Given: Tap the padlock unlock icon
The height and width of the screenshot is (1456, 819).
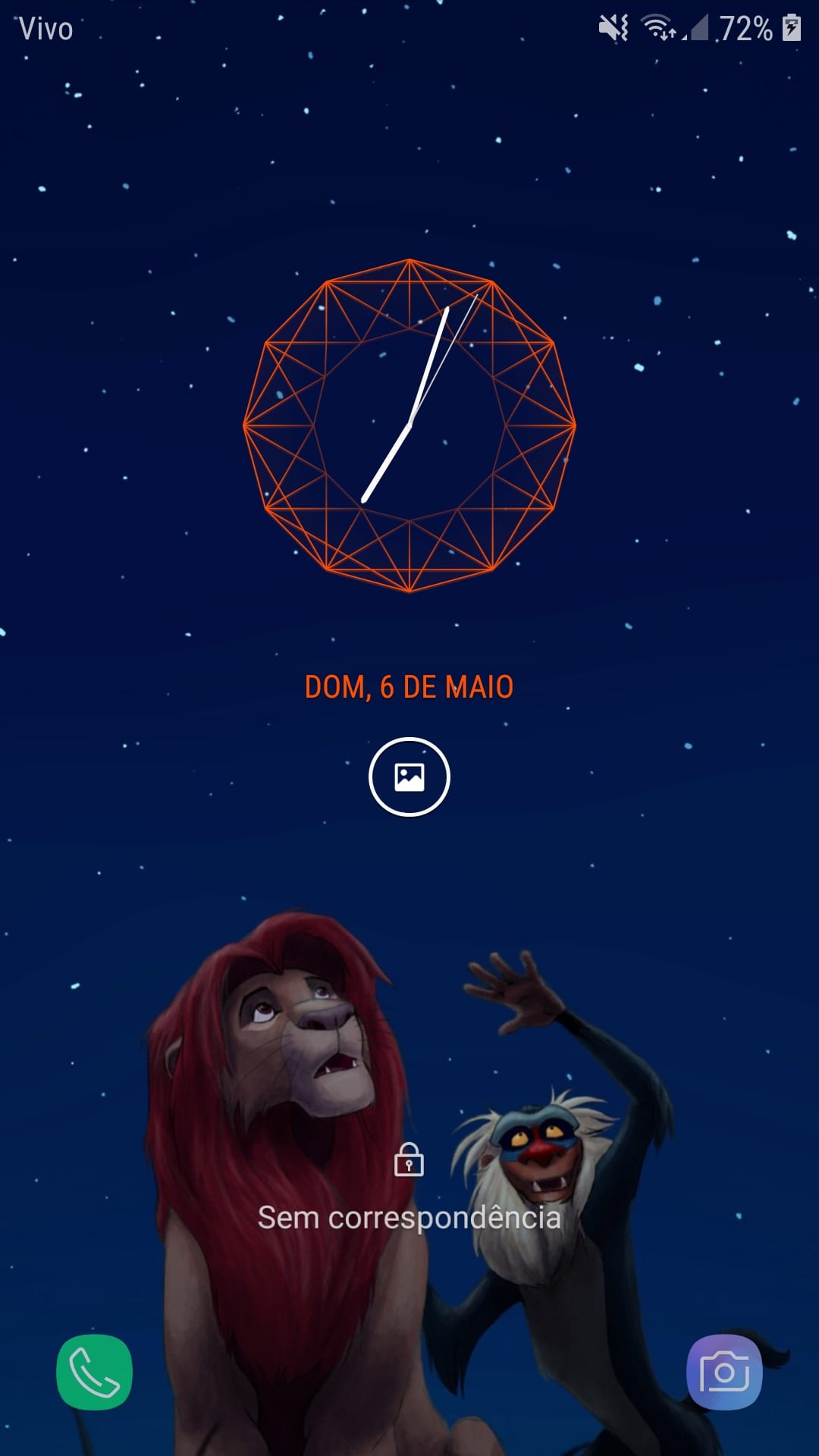Looking at the screenshot, I should coord(409,1159).
